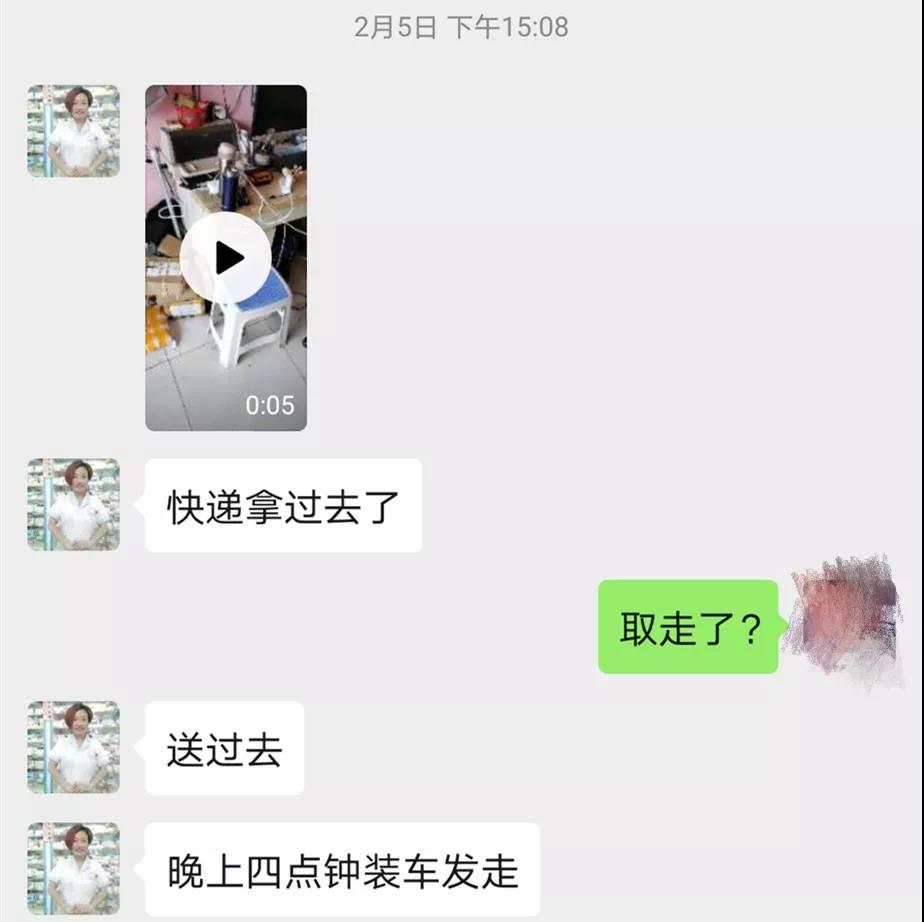Open sender's avatar beside 送过去

[73, 747]
